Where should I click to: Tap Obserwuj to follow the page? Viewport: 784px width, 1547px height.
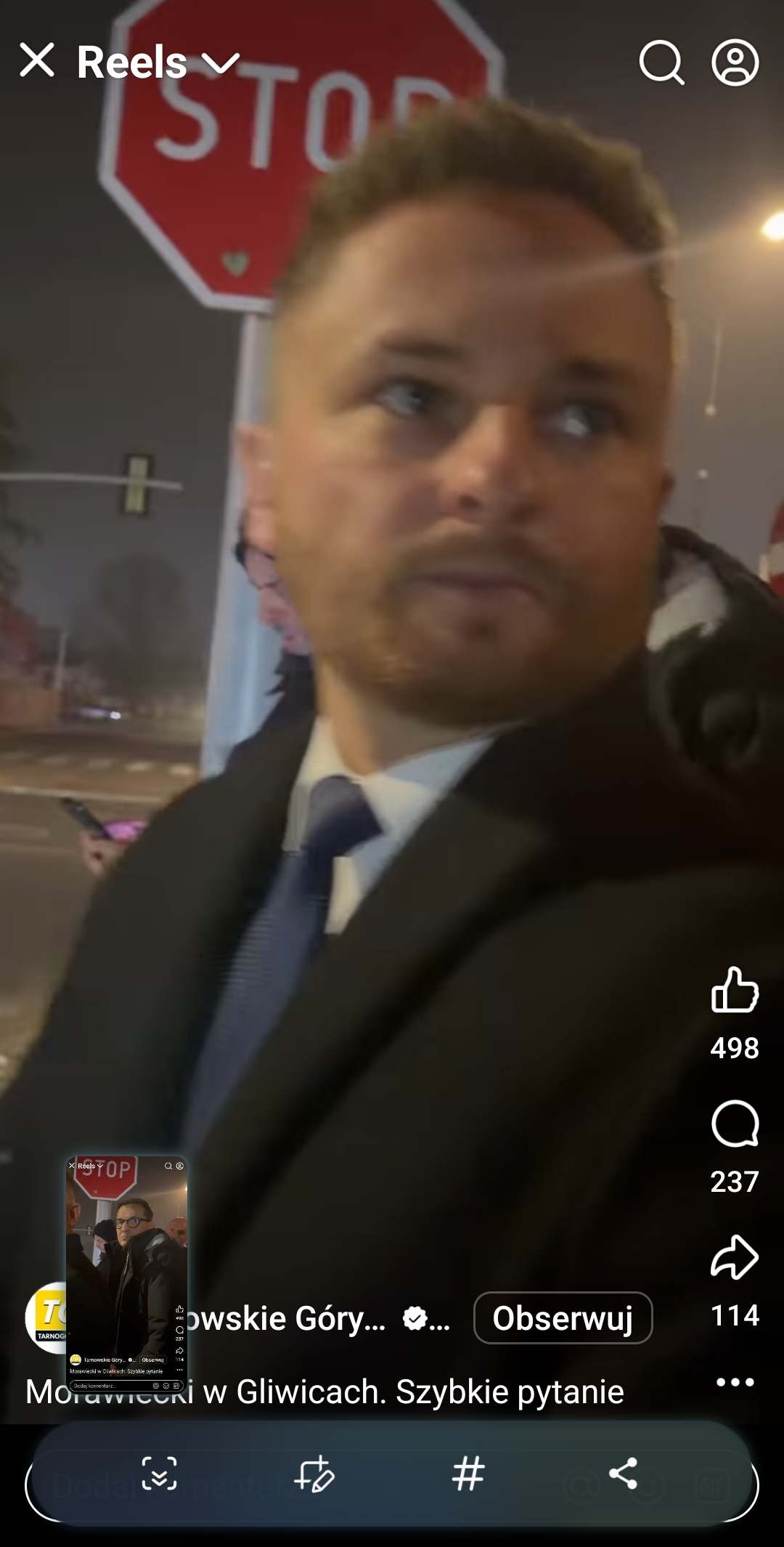(563, 1318)
